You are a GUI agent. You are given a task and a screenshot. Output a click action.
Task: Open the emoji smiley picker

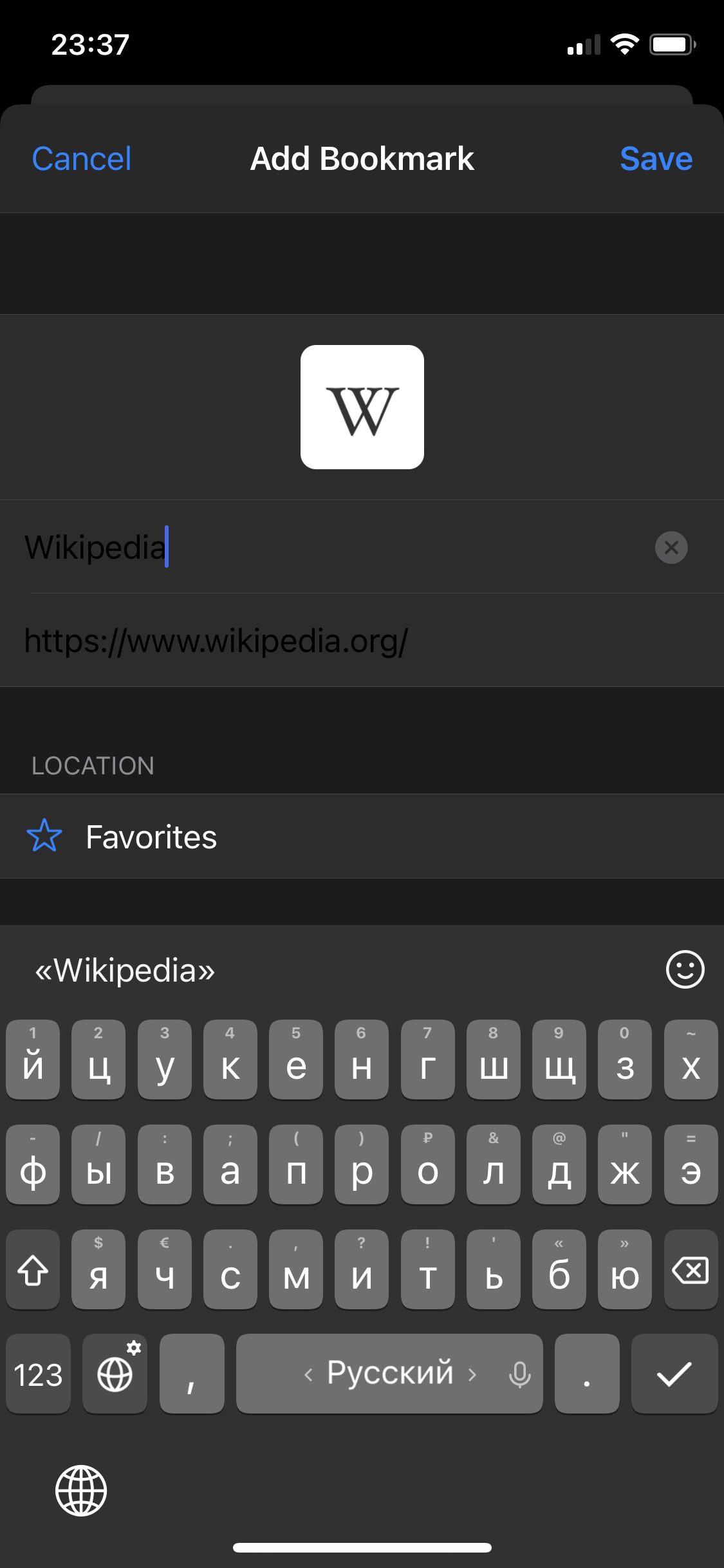[685, 969]
